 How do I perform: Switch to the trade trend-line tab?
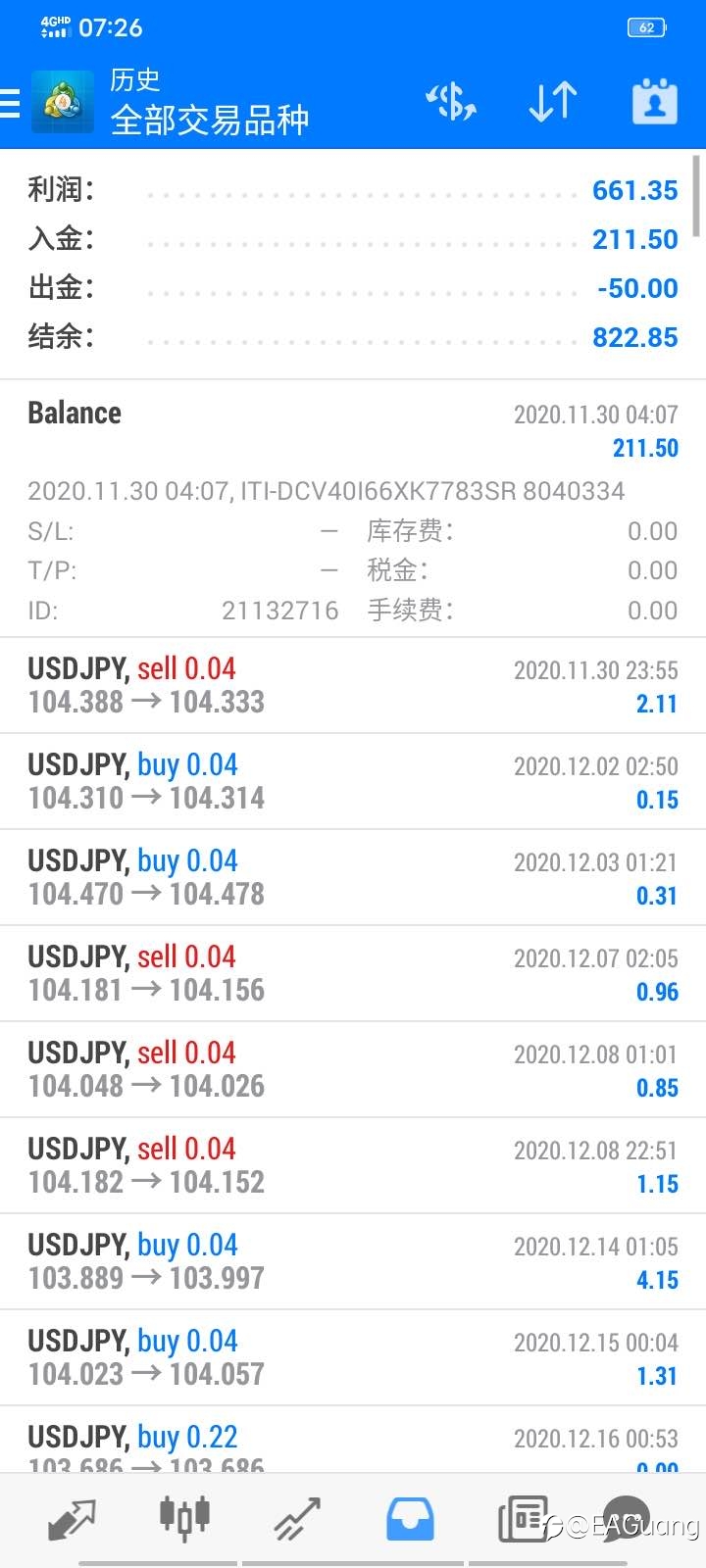[297, 1519]
